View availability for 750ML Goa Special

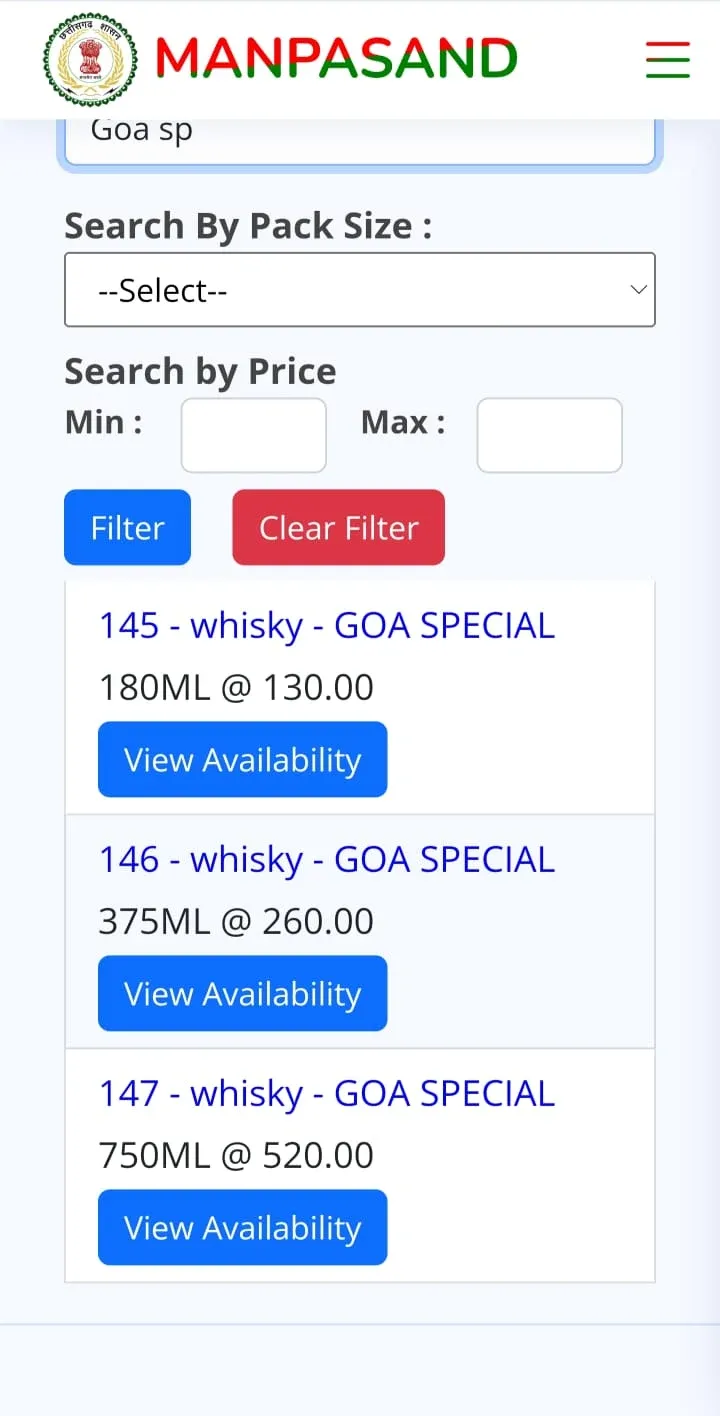coord(242,1227)
